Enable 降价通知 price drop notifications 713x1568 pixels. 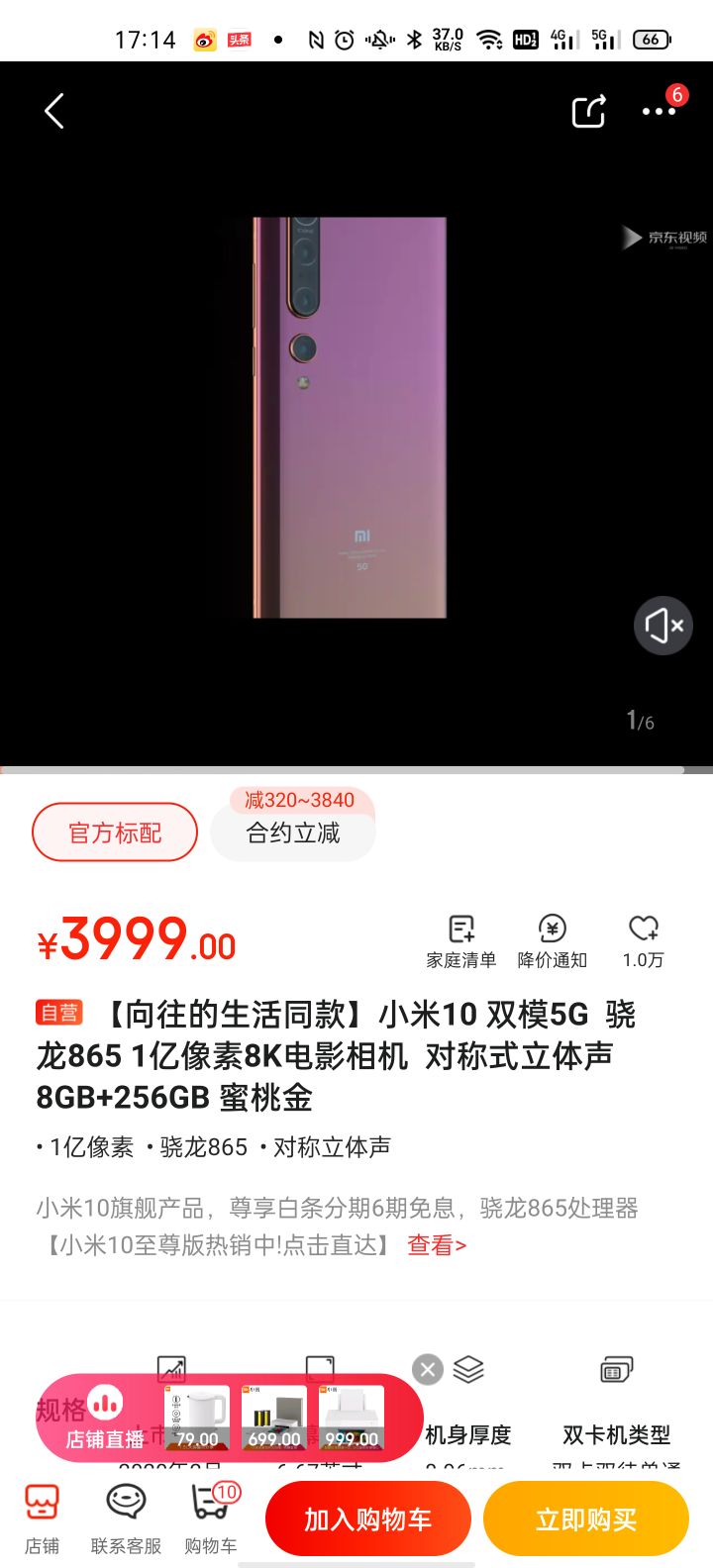point(552,938)
